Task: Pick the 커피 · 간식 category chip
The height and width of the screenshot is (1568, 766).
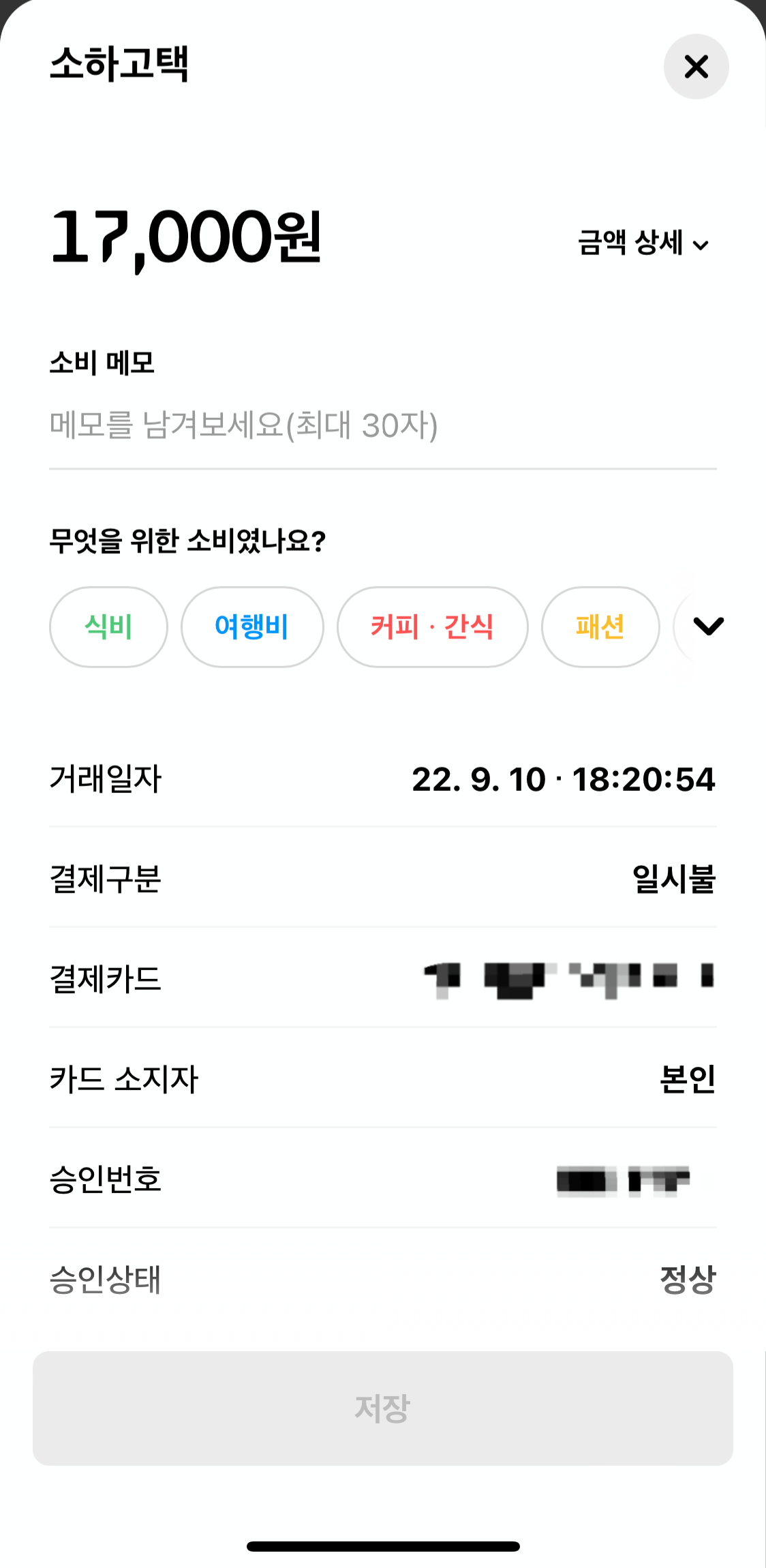Action: [432, 627]
